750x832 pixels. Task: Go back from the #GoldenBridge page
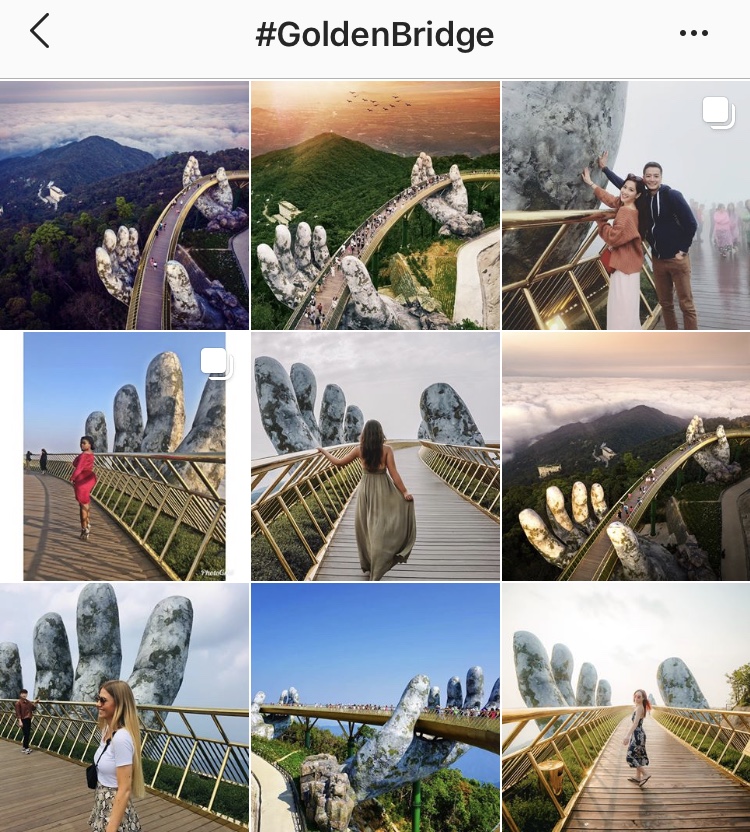click(x=40, y=33)
